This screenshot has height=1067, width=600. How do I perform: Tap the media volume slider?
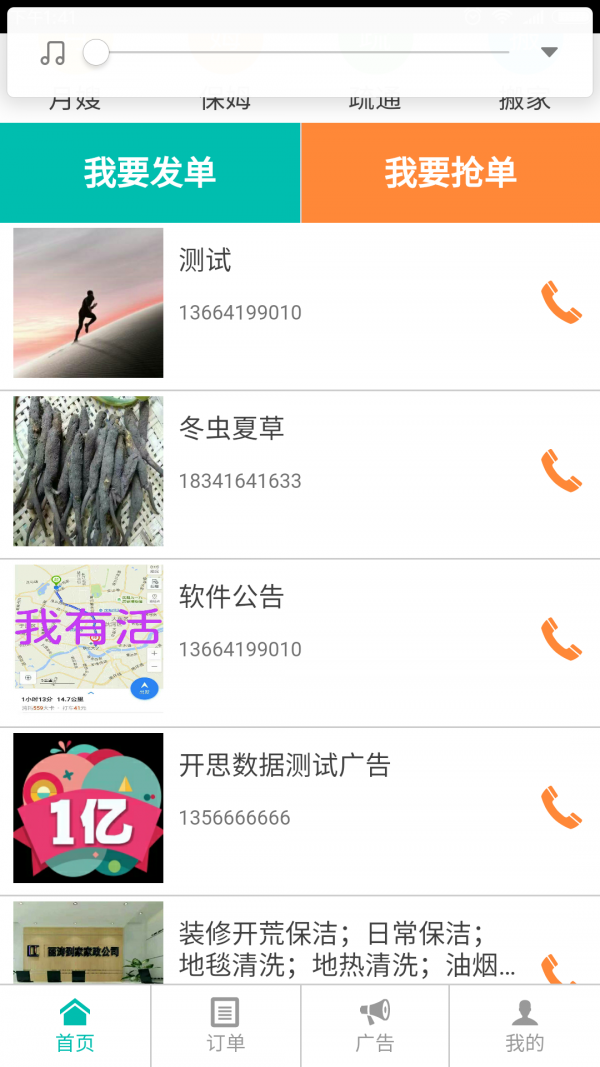tap(300, 52)
